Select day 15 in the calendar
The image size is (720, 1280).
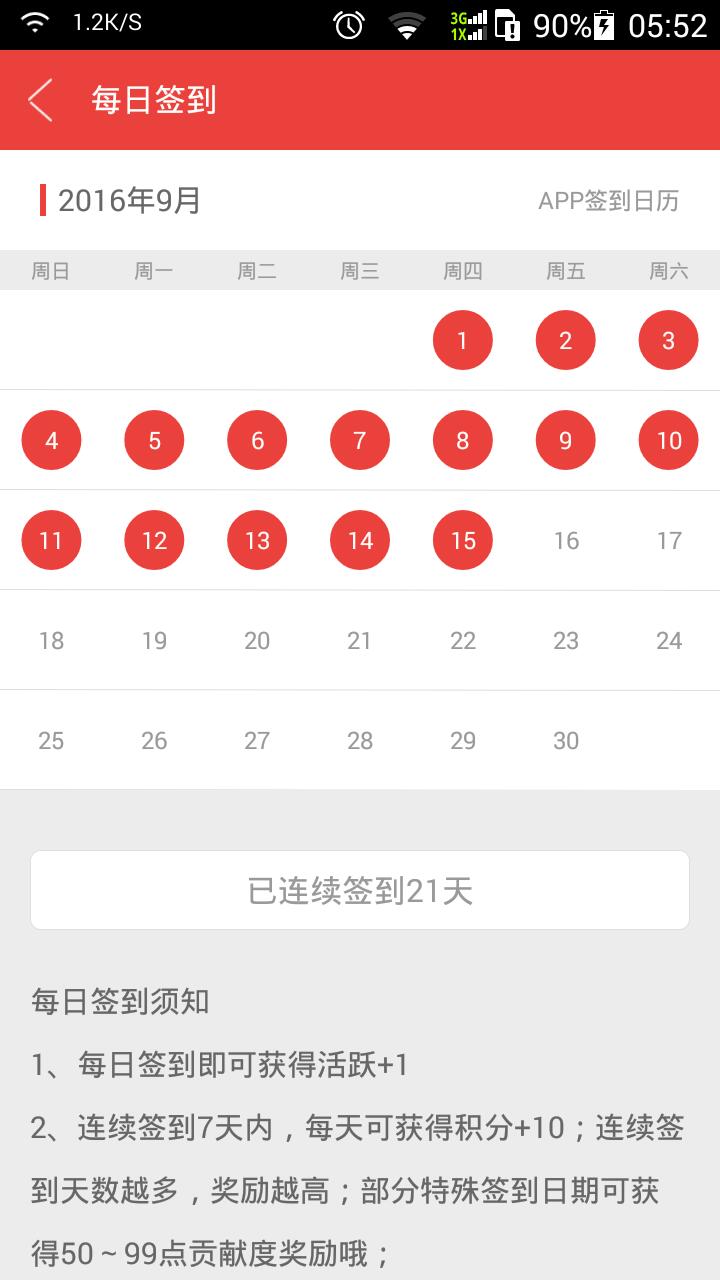coord(463,540)
